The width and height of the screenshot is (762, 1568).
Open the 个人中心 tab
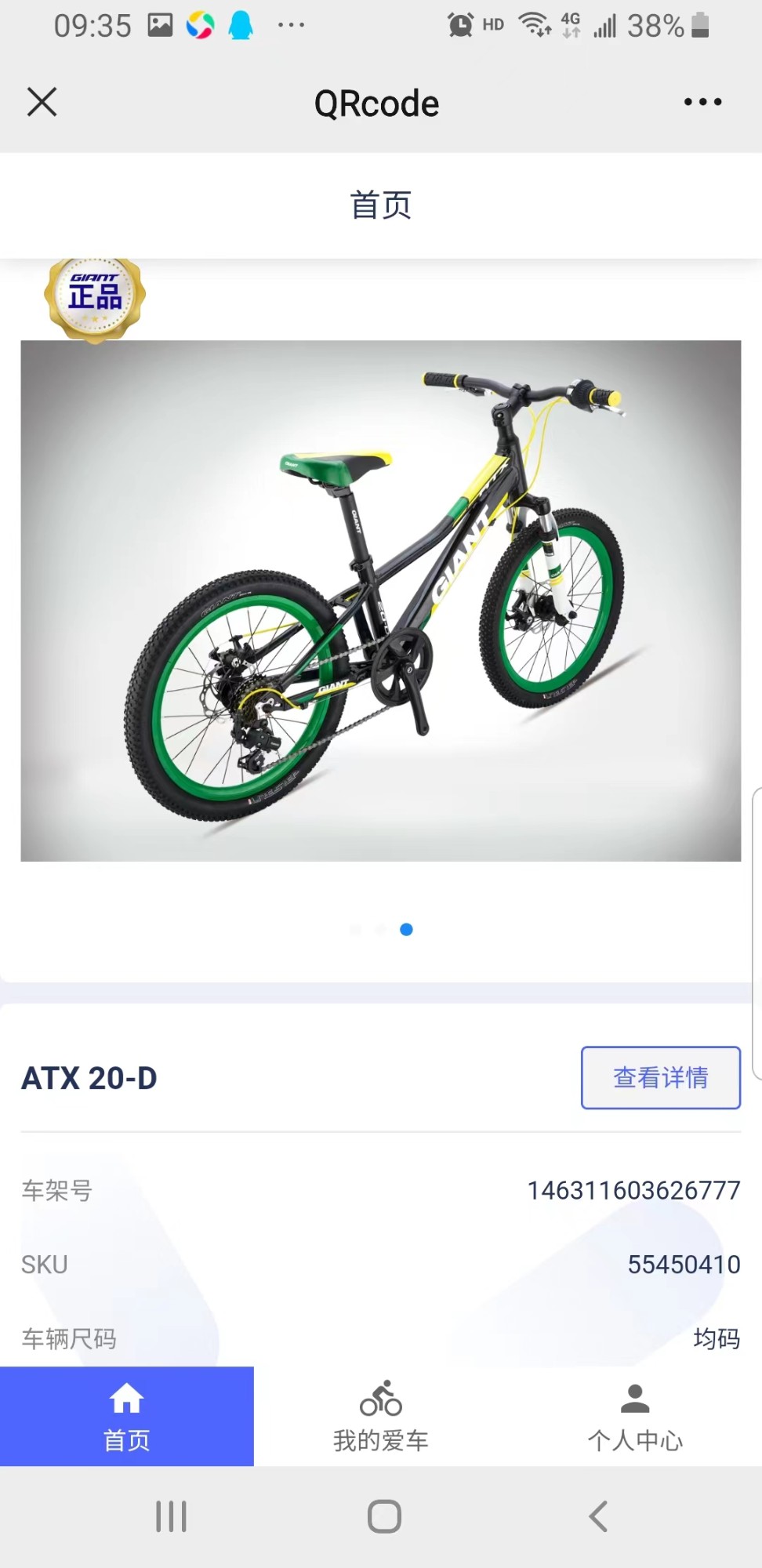[x=635, y=1416]
